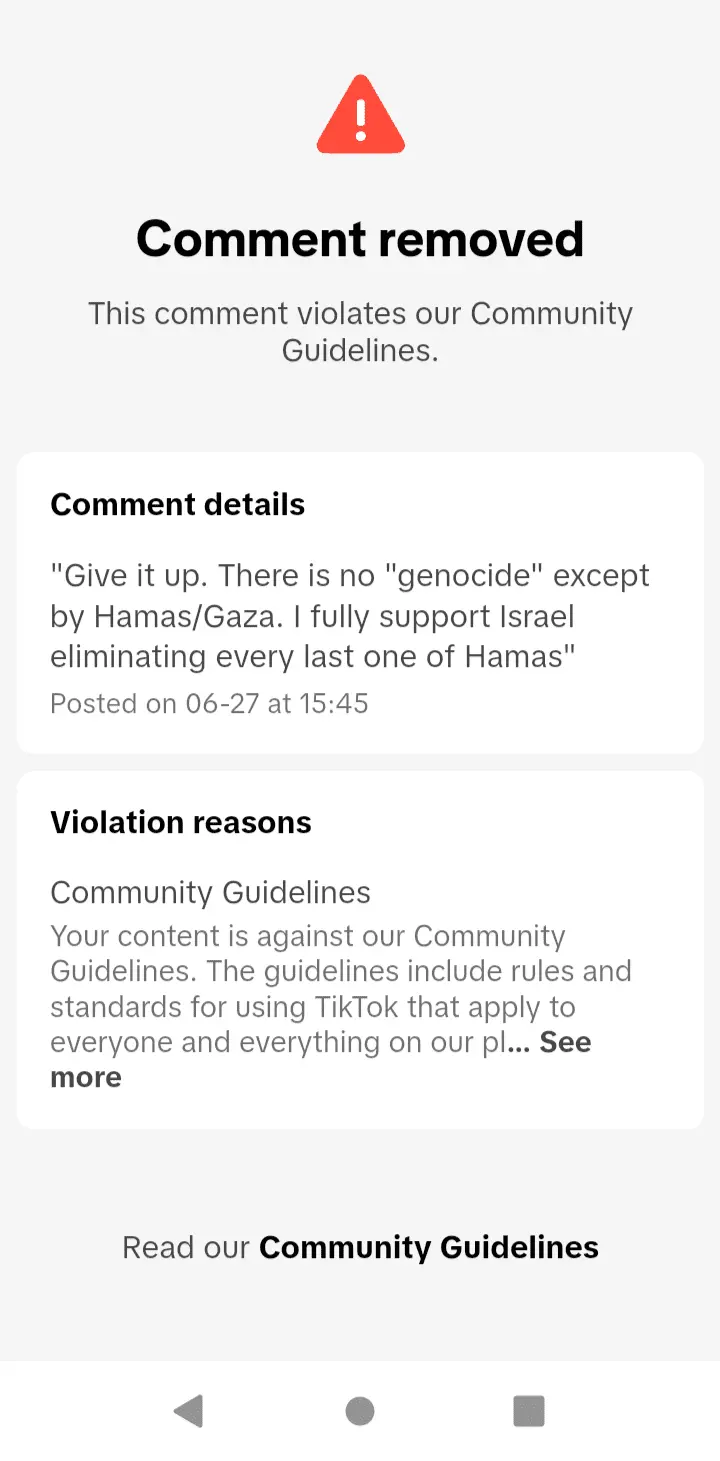Expand violation reasons with See more

pyautogui.click(x=565, y=1043)
